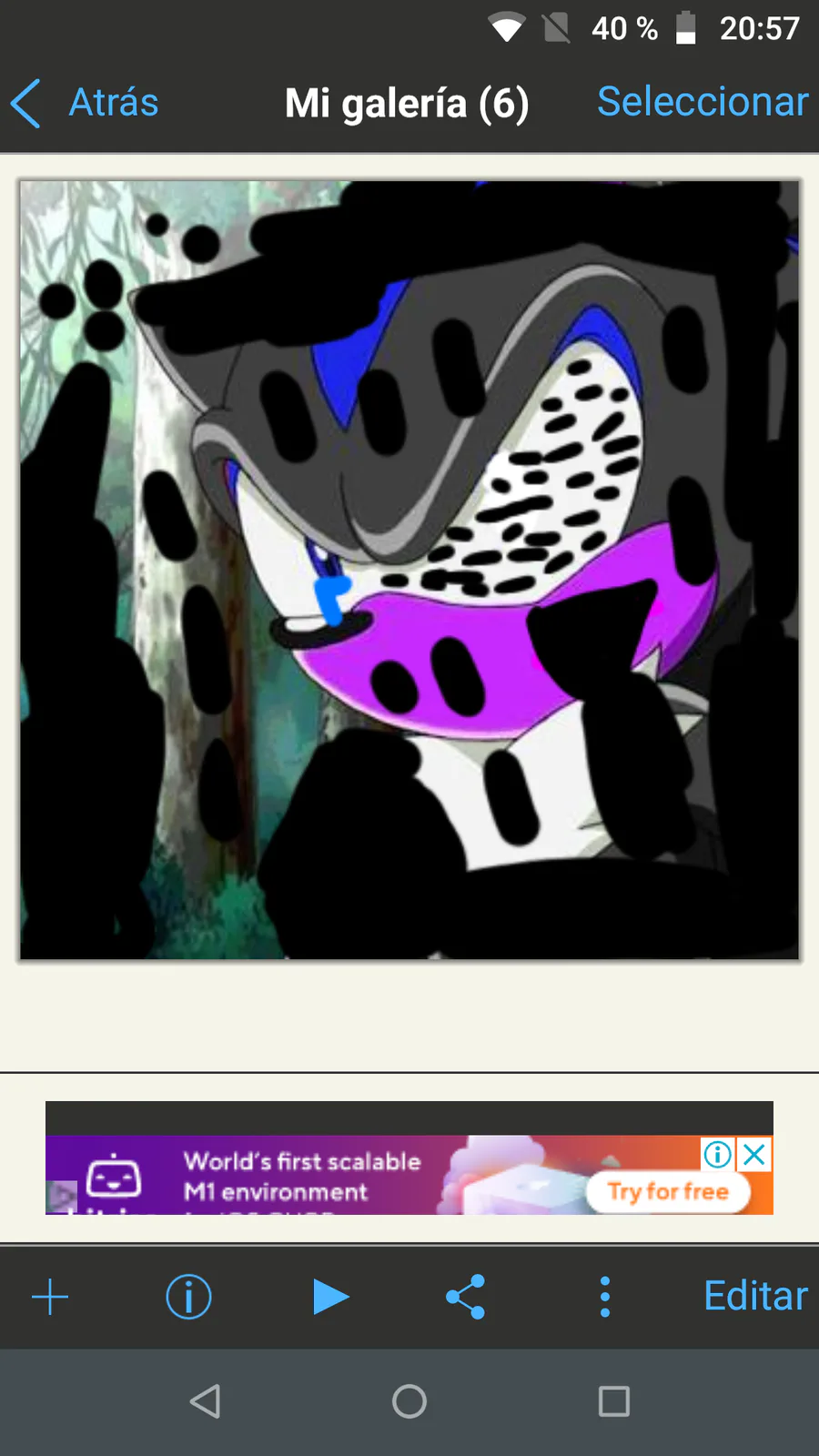Viewport: 819px width, 1456px height.
Task: Tap Try for free in the ad
Action: click(x=668, y=1191)
